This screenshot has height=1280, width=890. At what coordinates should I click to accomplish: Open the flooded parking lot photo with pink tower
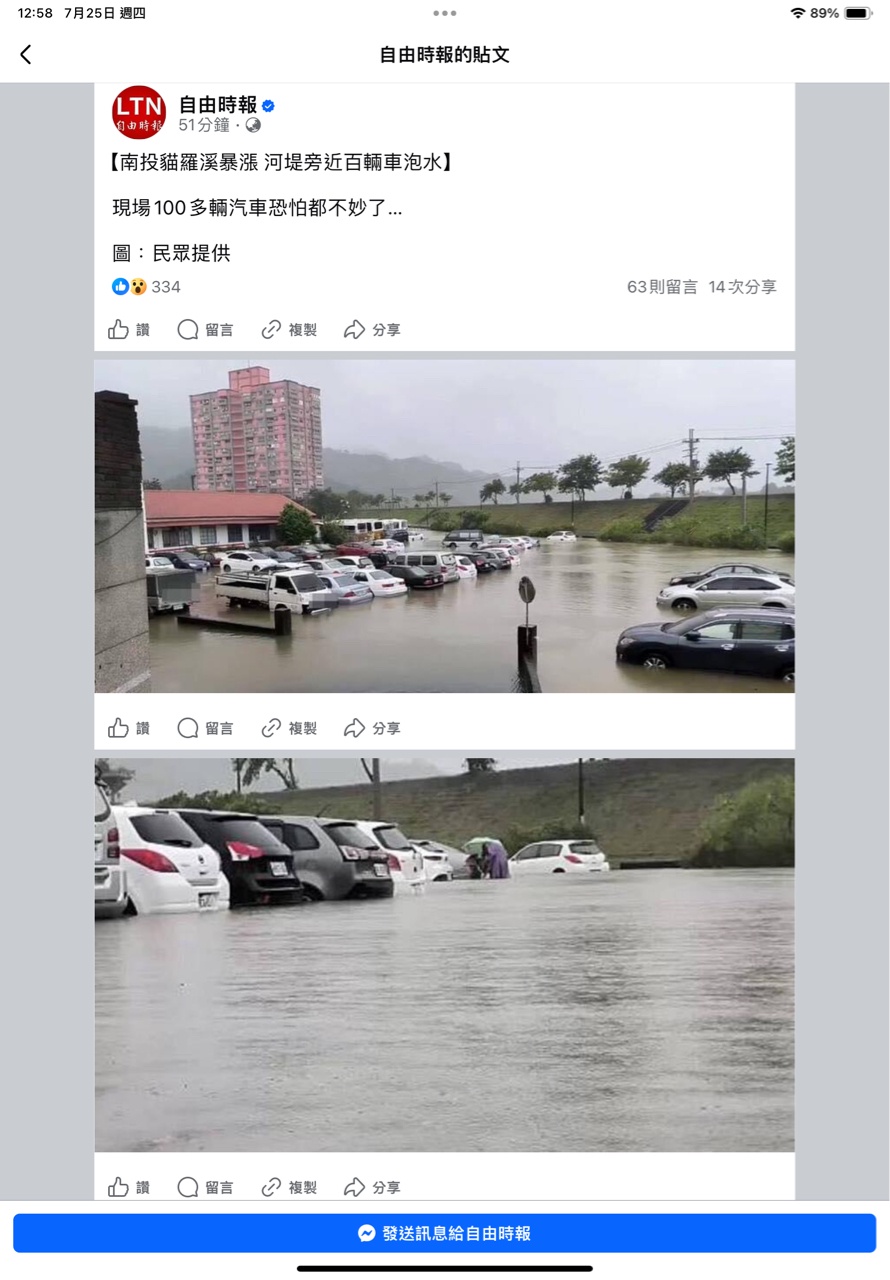[x=445, y=526]
